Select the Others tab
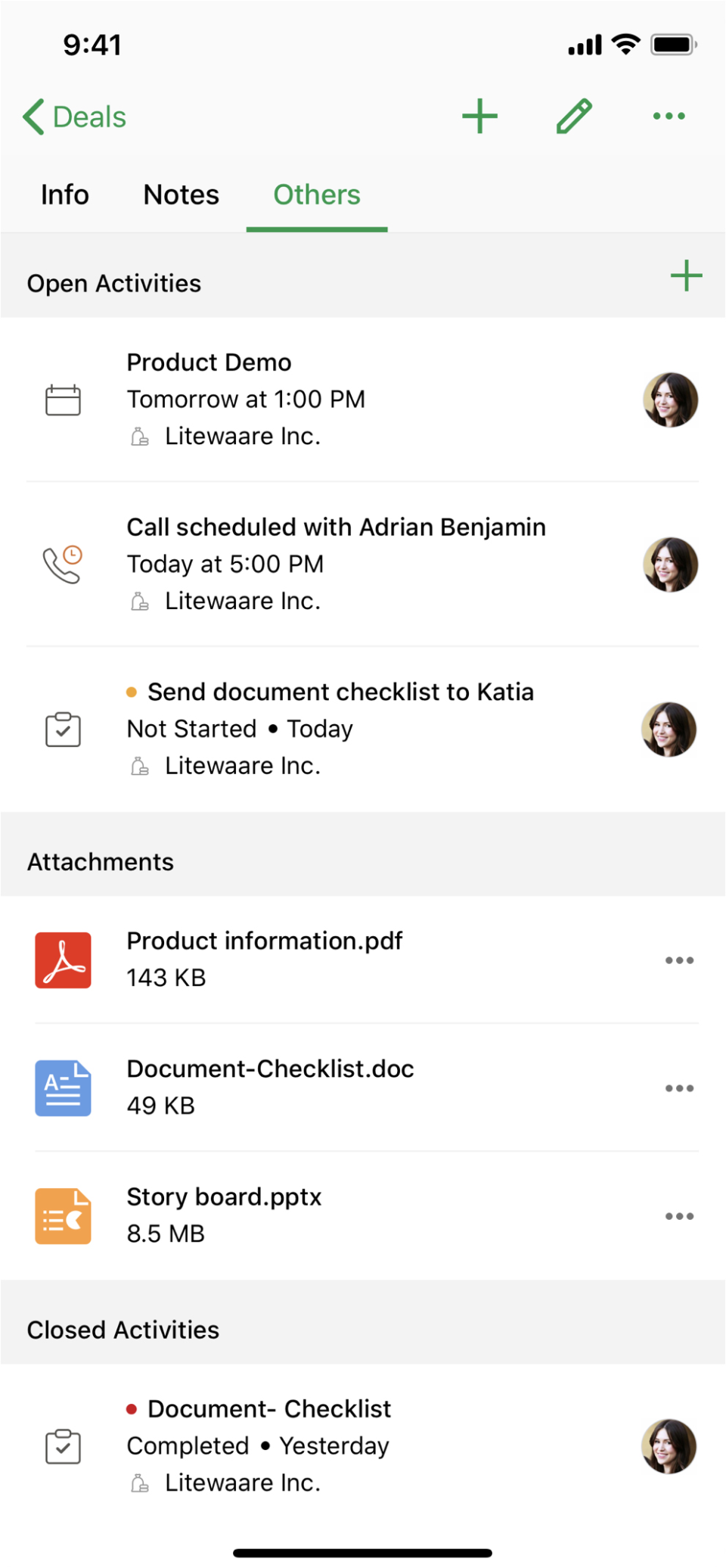 [317, 195]
